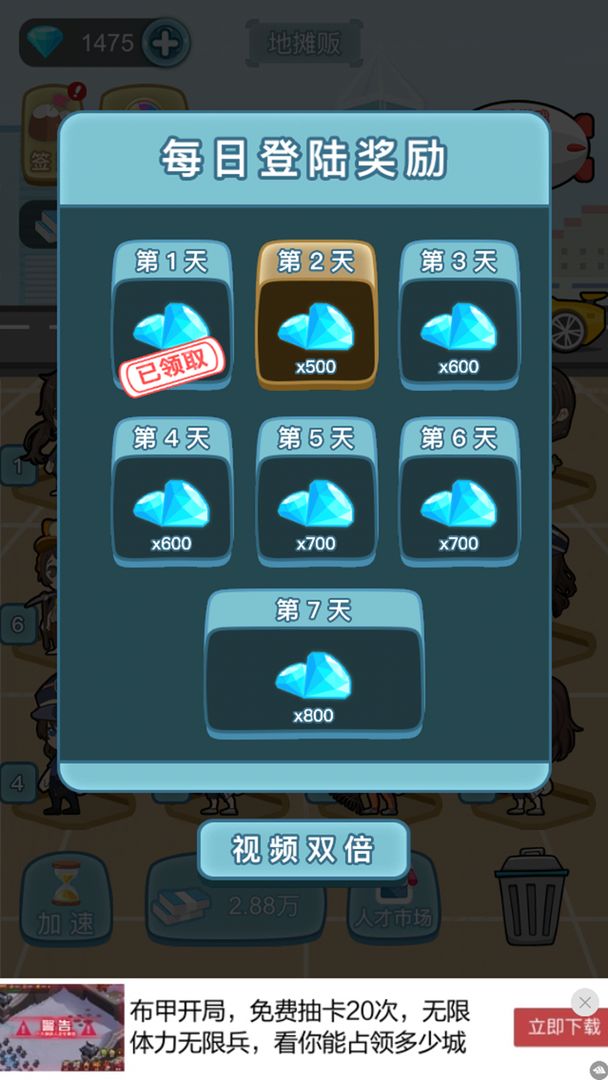Claim the Day 2 reward of 500 diamonds
The width and height of the screenshot is (608, 1080).
[315, 316]
